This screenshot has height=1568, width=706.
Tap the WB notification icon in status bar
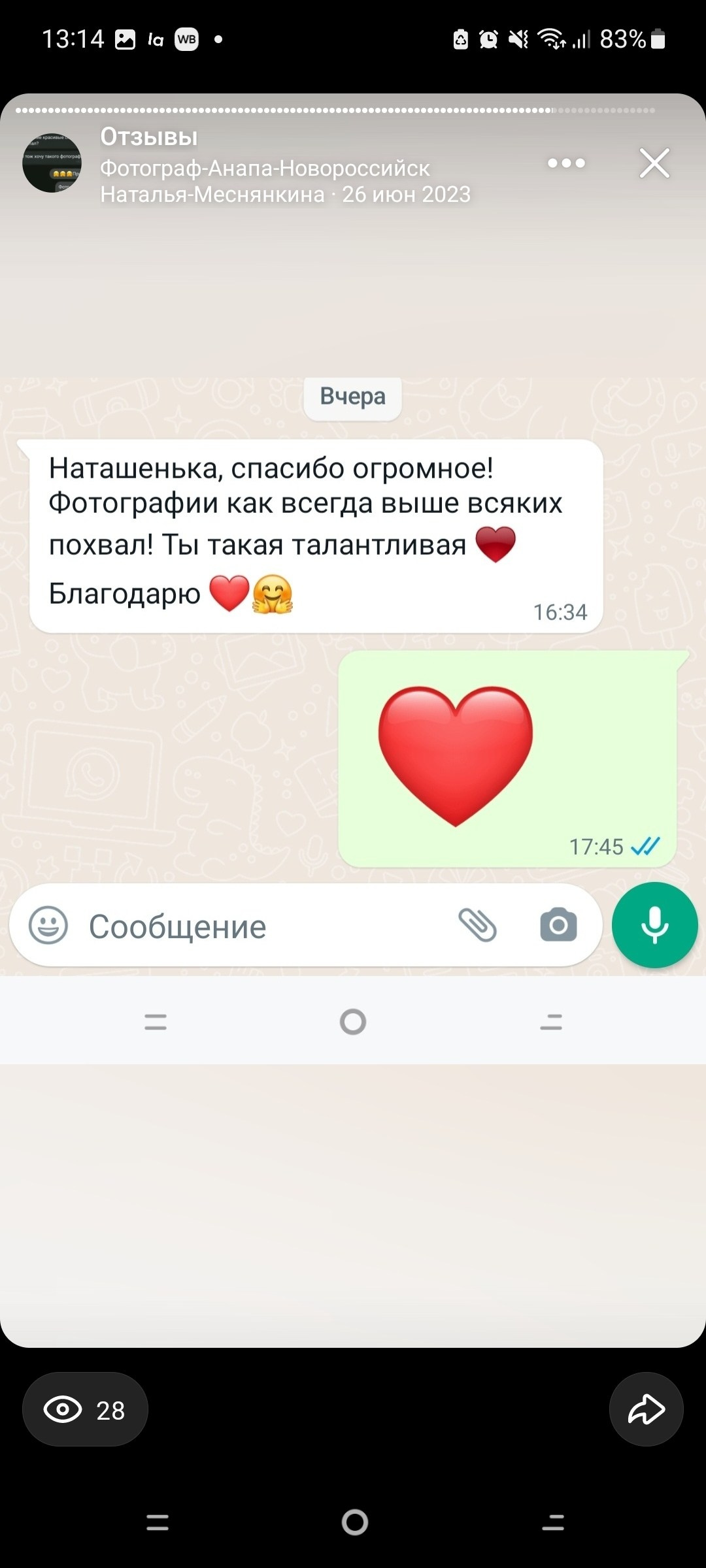pyautogui.click(x=187, y=39)
